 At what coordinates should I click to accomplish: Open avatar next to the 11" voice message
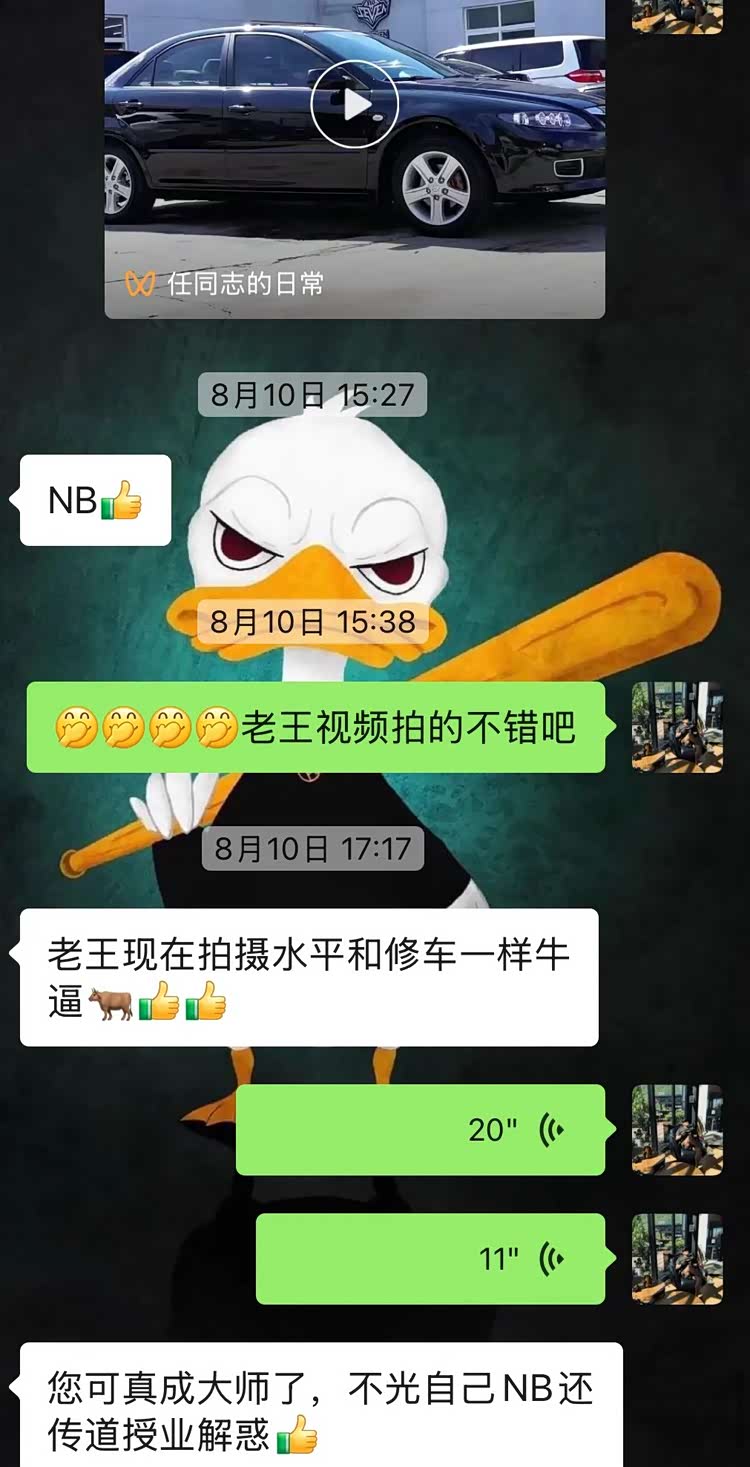(x=677, y=1259)
